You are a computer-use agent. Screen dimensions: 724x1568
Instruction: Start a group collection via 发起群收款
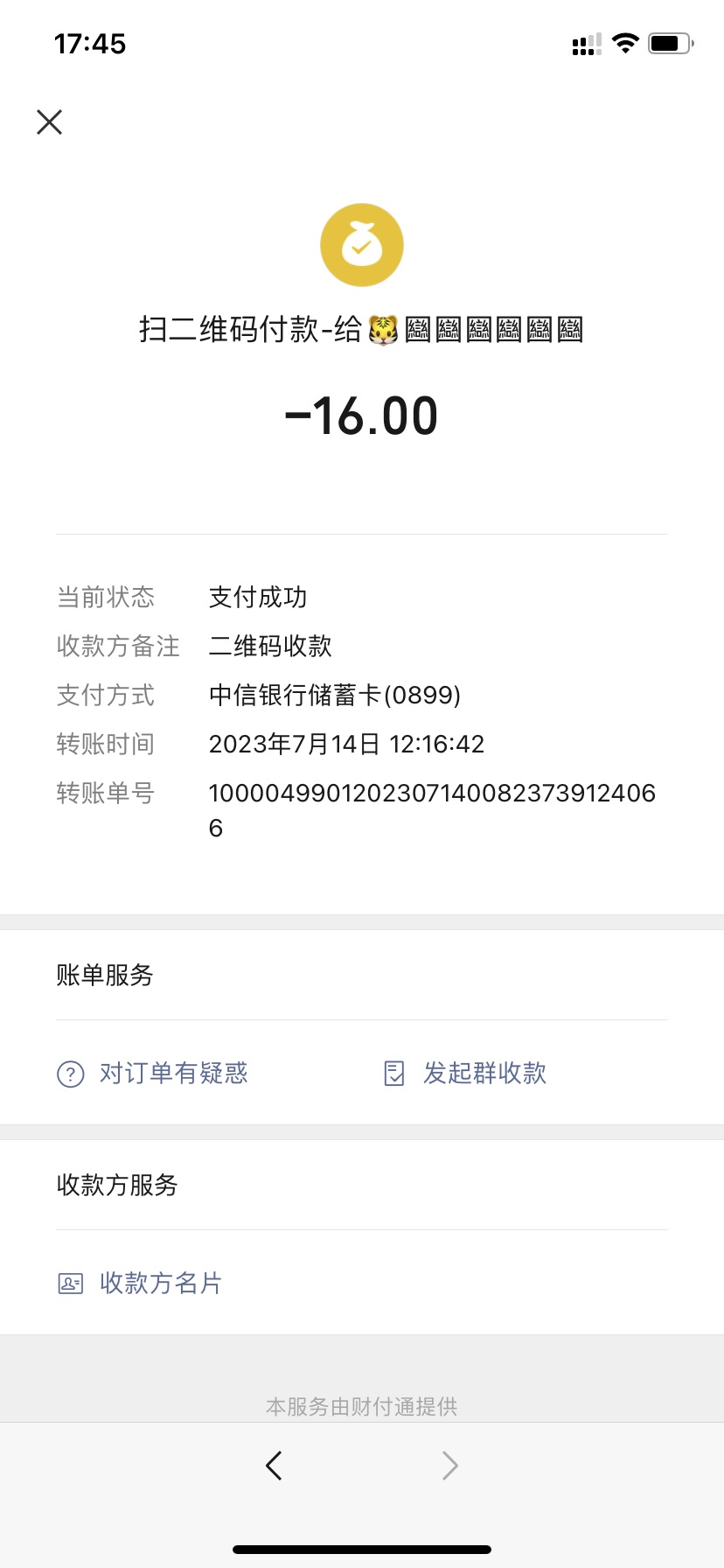(466, 1073)
